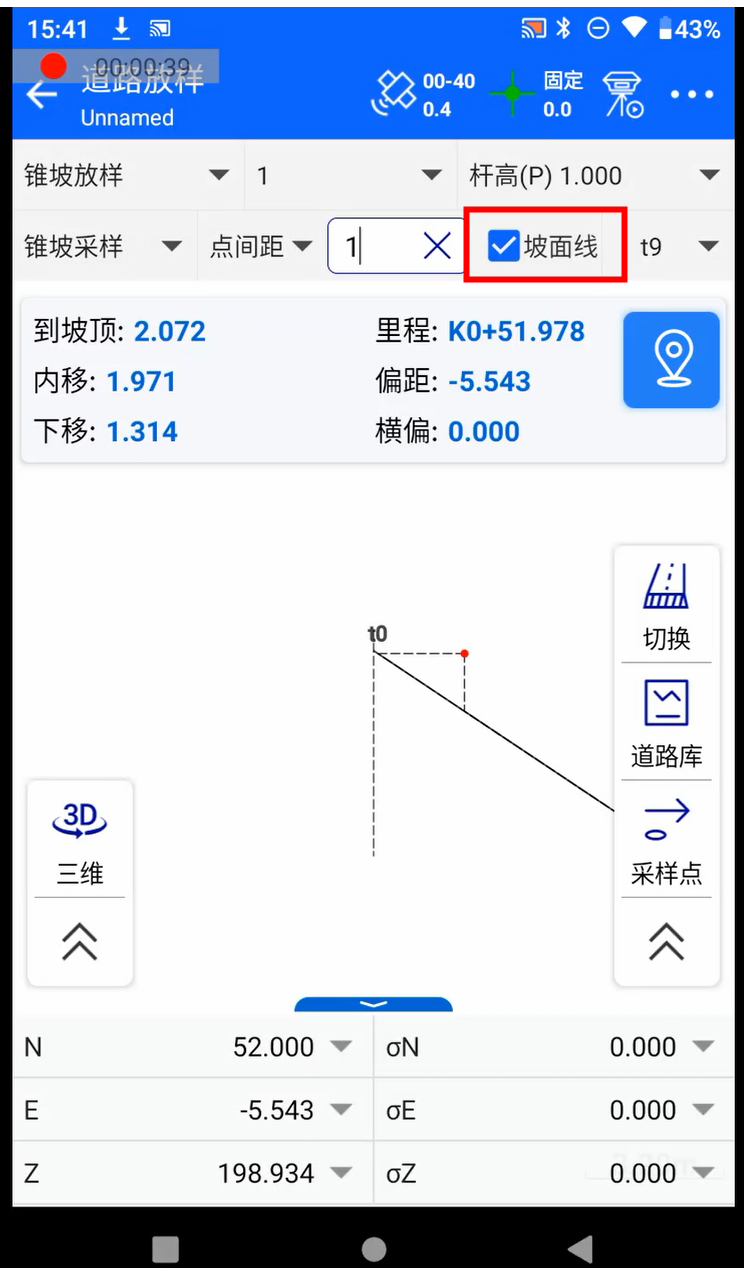
Task: Expand the 锥坡采样 dropdown
Action: click(102, 246)
